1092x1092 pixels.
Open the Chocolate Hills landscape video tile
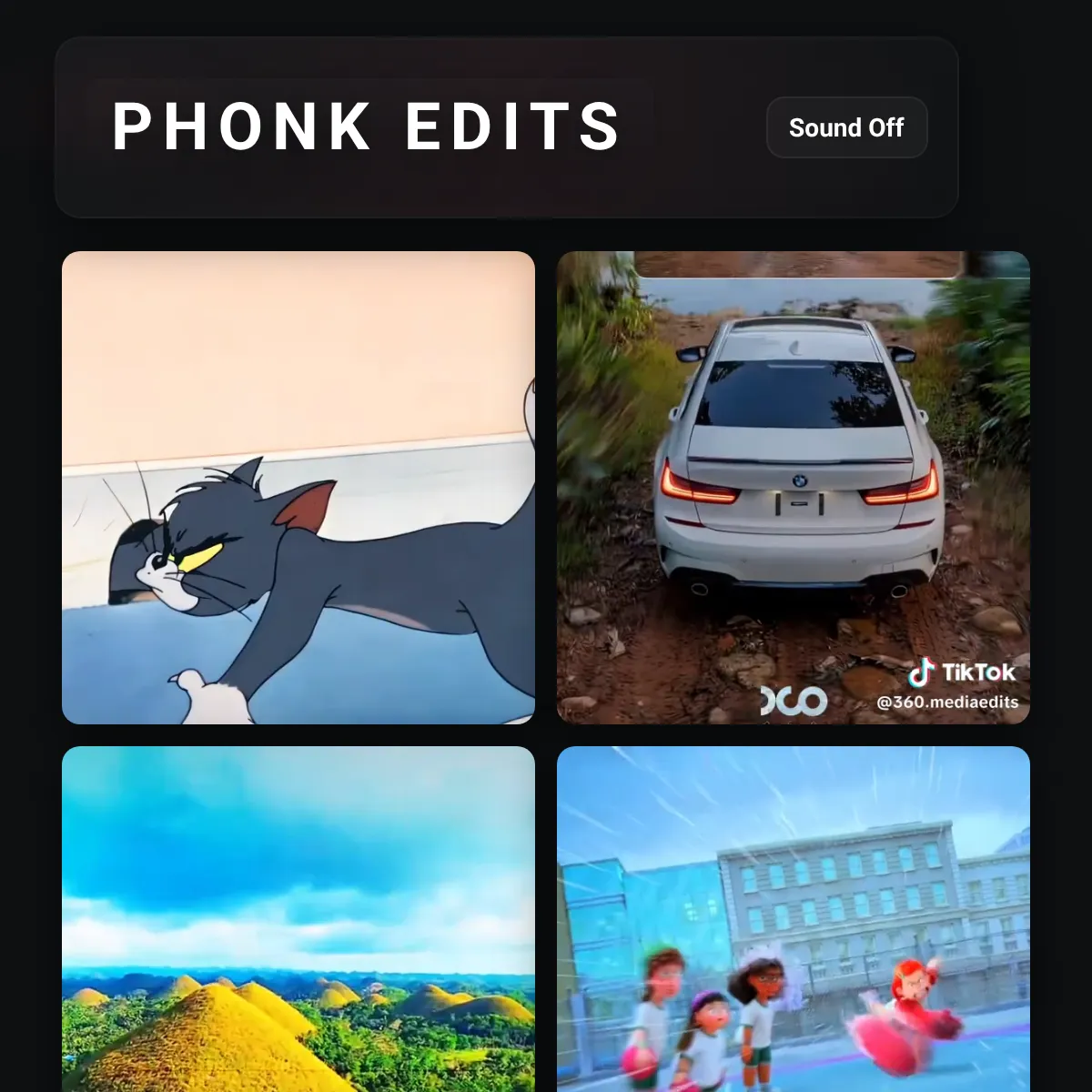tap(298, 919)
